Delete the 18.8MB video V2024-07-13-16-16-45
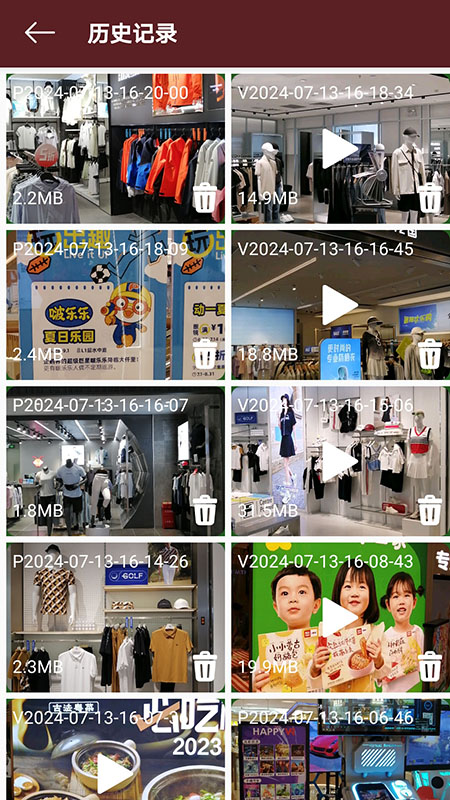 click(430, 354)
